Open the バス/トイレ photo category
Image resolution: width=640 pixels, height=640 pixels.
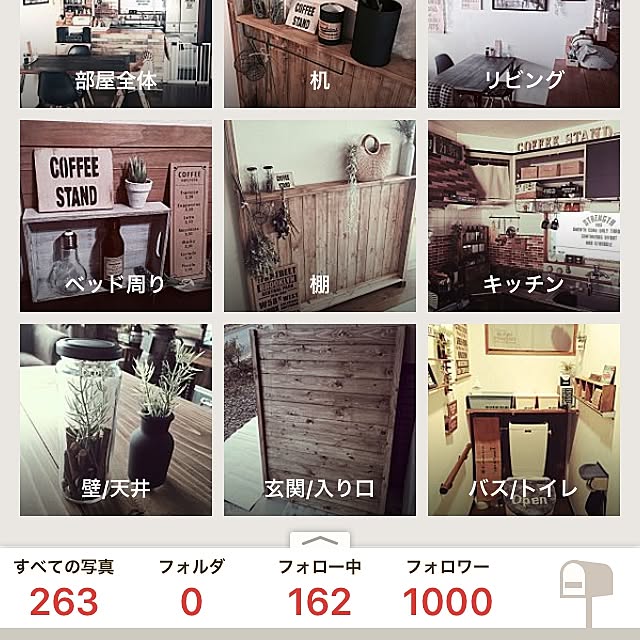tap(523, 419)
